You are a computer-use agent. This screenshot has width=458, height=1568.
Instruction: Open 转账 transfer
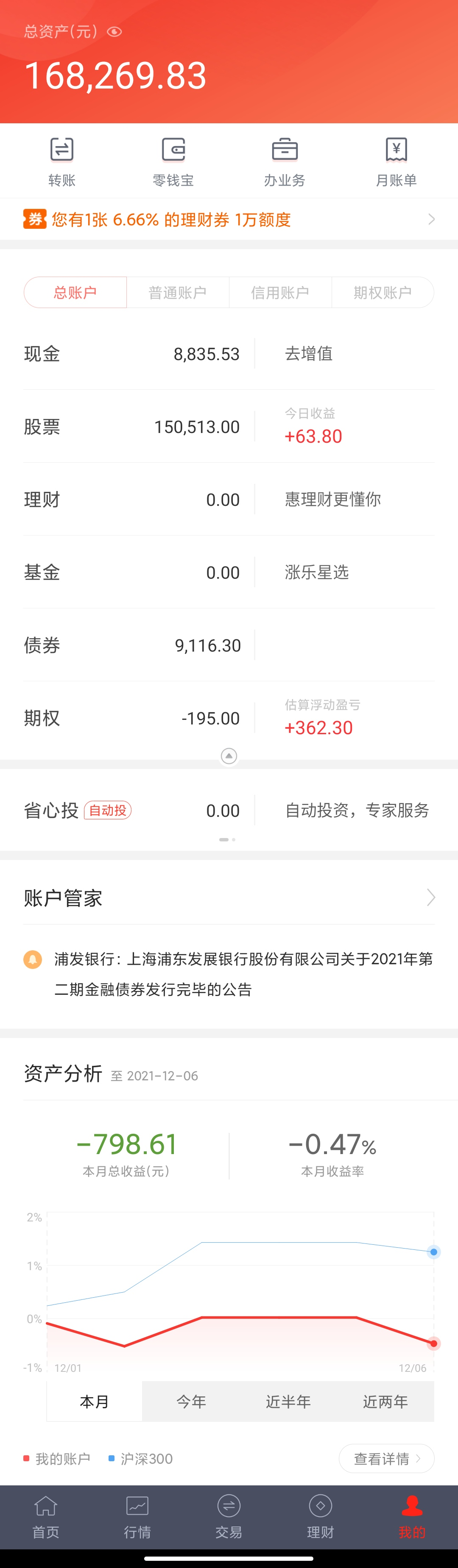coord(61,161)
